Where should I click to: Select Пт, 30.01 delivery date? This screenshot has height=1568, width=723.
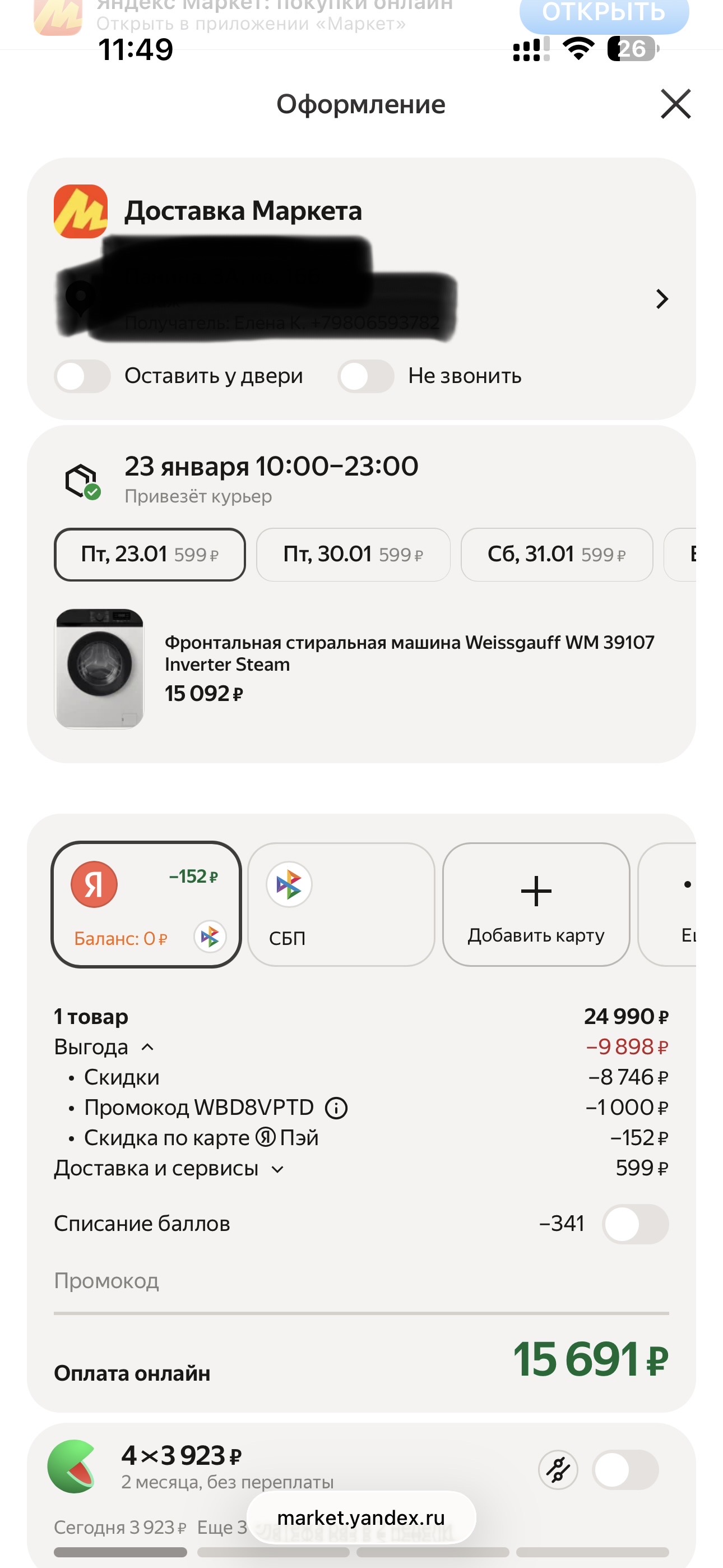(353, 555)
